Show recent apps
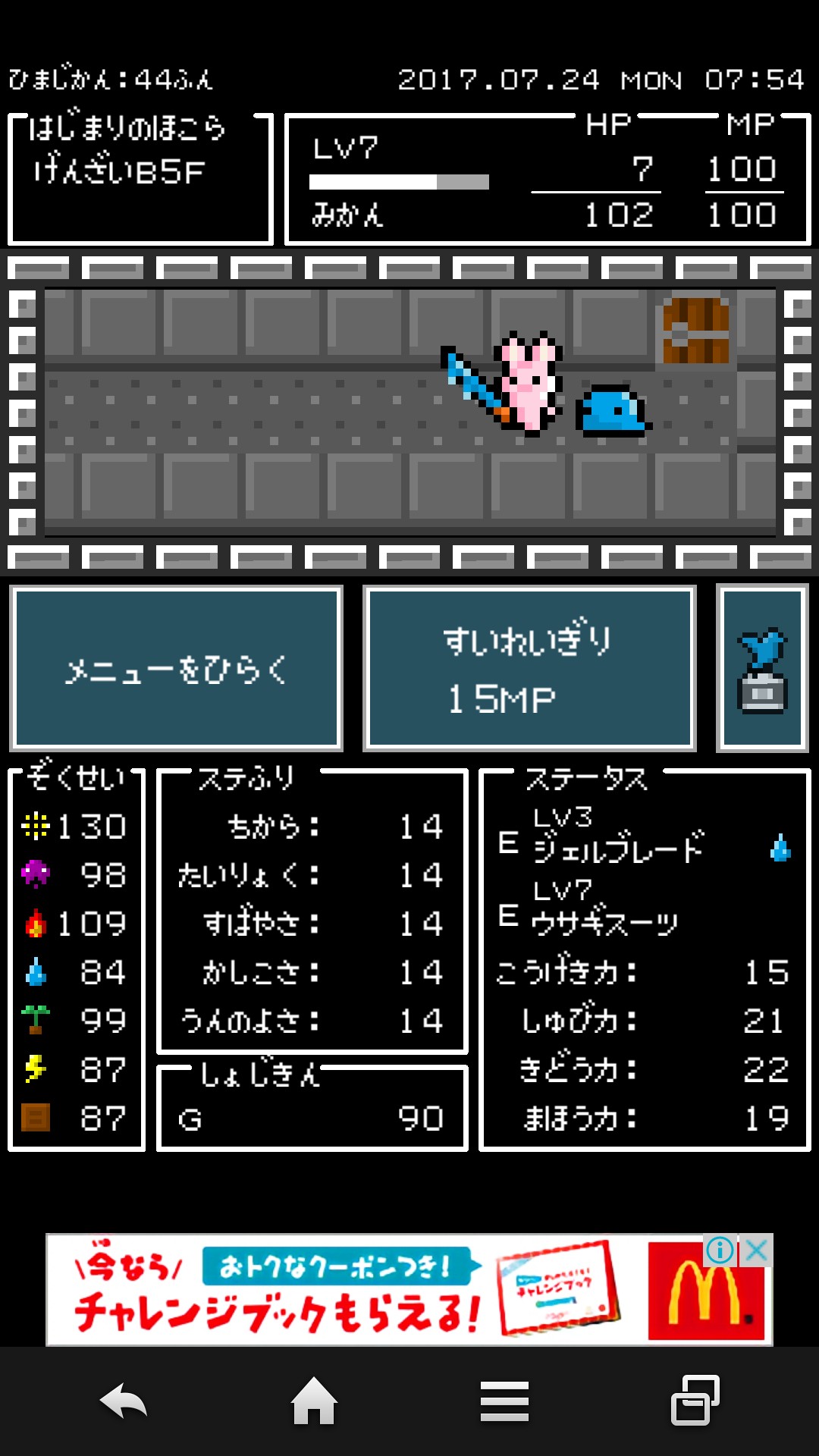Viewport: 819px width, 1456px height. [x=695, y=1401]
